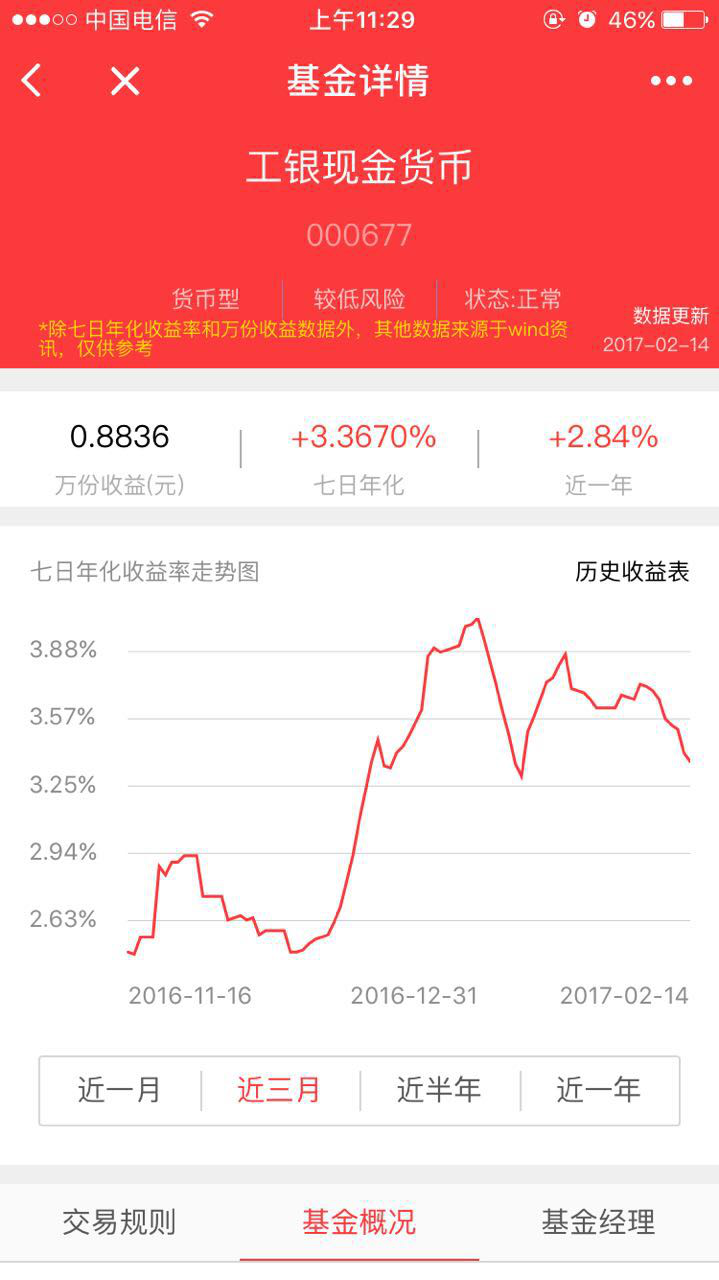Go back to the previous page

coord(32,81)
